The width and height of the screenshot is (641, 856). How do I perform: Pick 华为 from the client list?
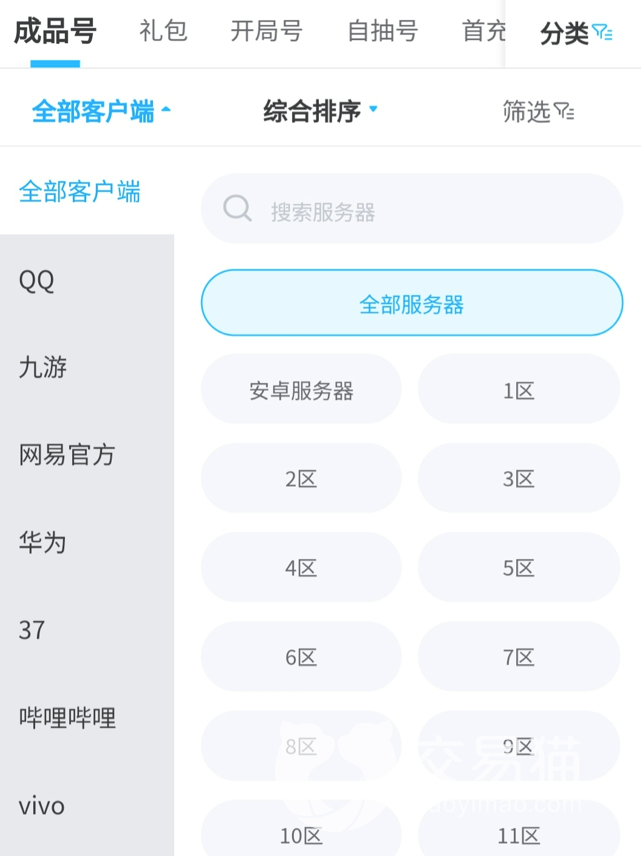pos(43,542)
